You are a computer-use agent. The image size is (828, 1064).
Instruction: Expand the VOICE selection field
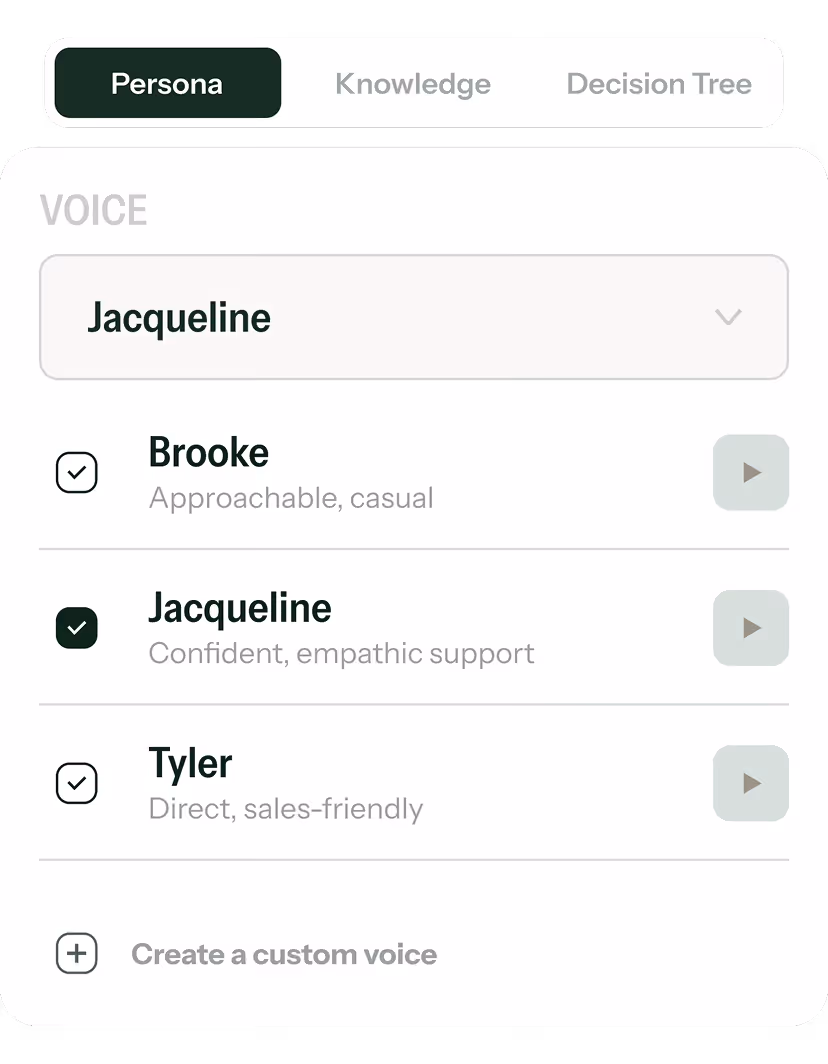413,317
